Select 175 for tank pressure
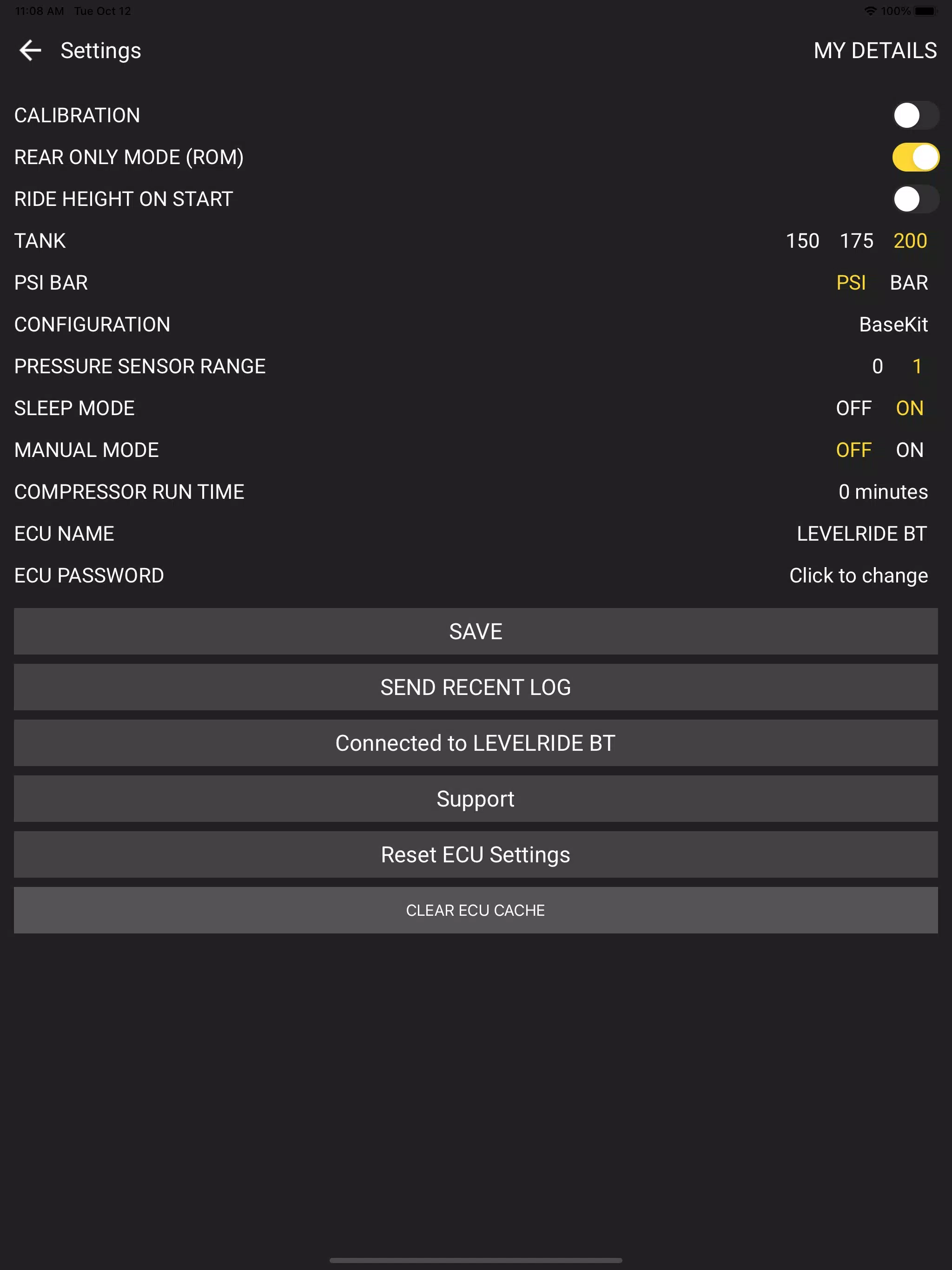 pyautogui.click(x=856, y=241)
